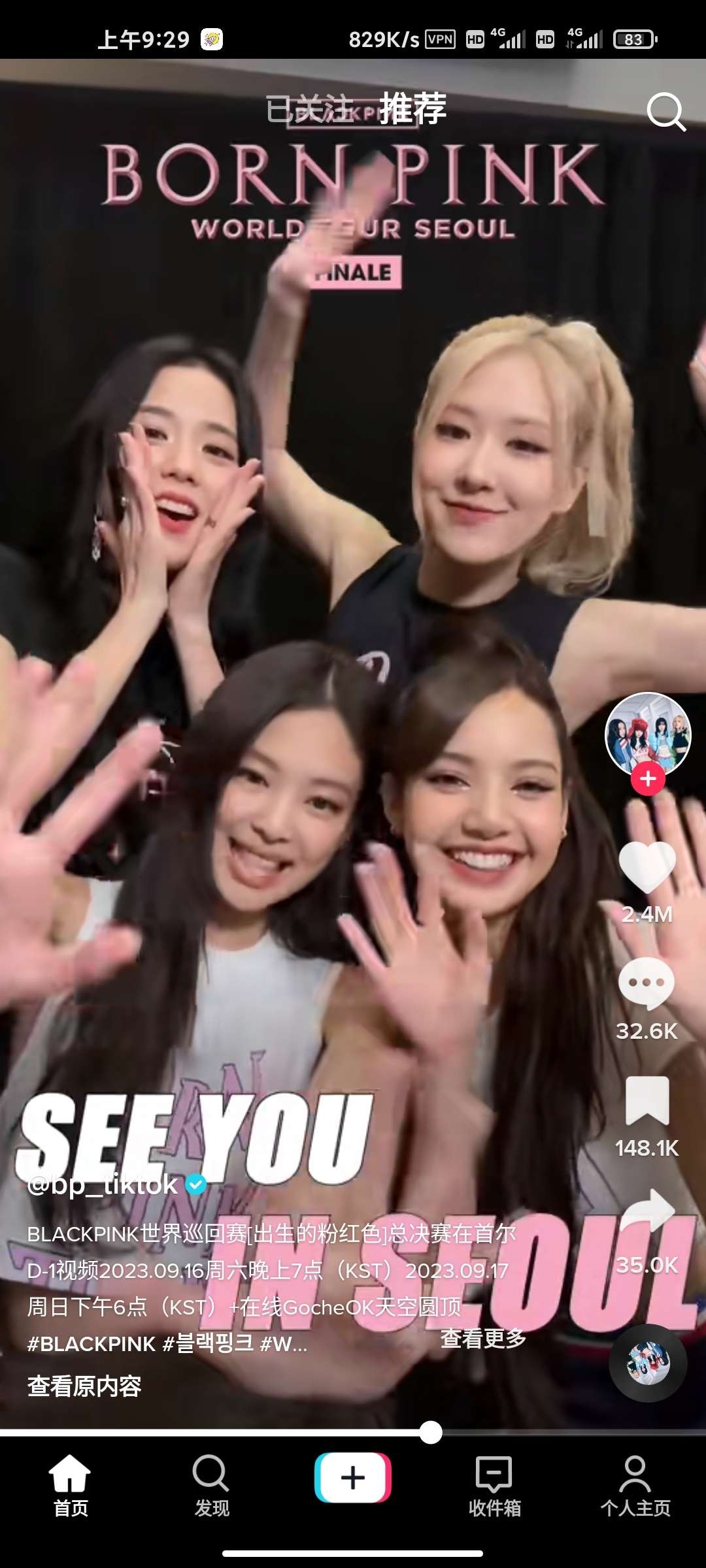
Task: Switch to the 推荐 feed tab
Action: click(412, 108)
